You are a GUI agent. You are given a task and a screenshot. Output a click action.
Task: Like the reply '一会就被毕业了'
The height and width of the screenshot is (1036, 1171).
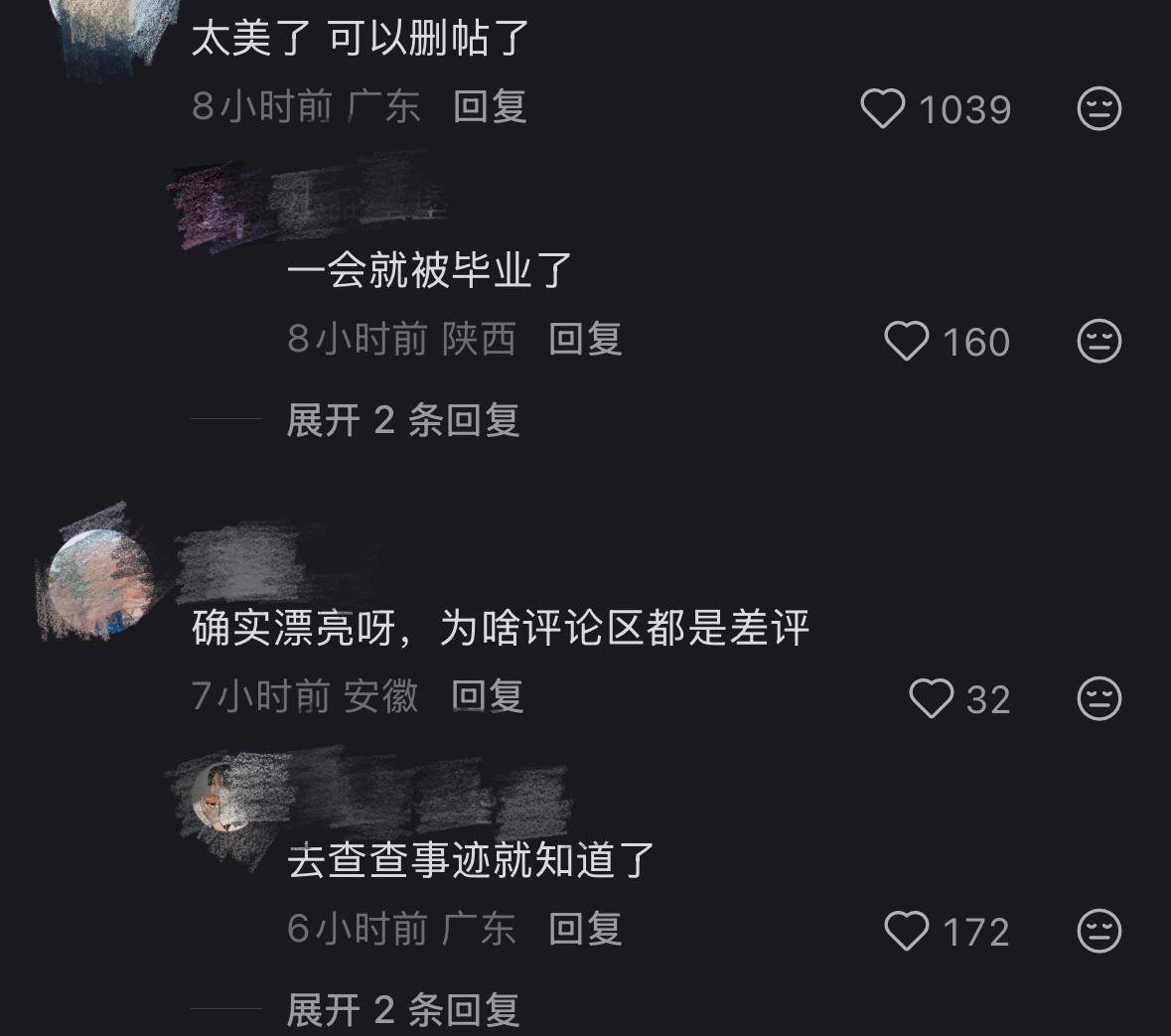pyautogui.click(x=906, y=341)
